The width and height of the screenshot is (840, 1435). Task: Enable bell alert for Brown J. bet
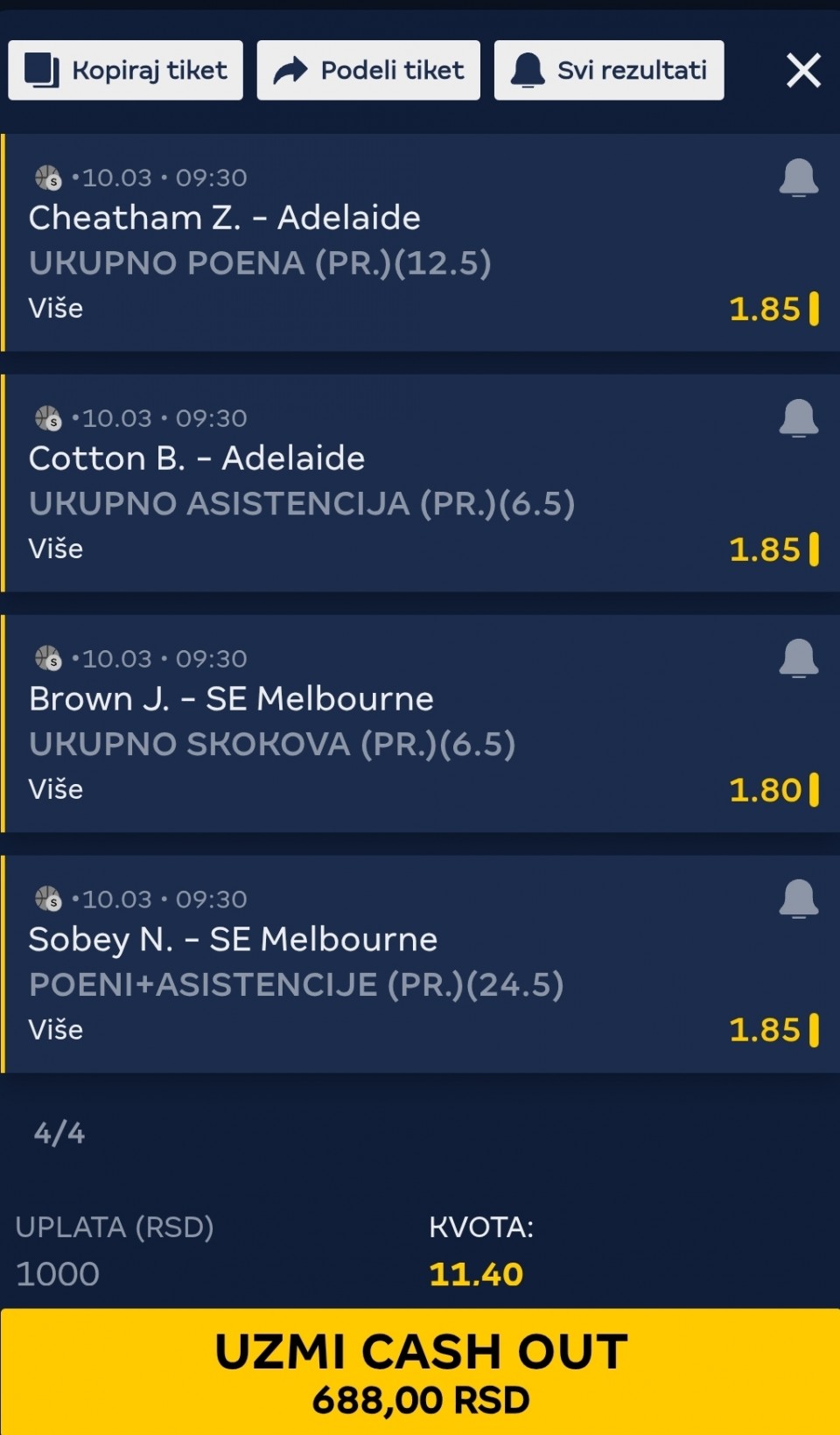click(x=798, y=658)
